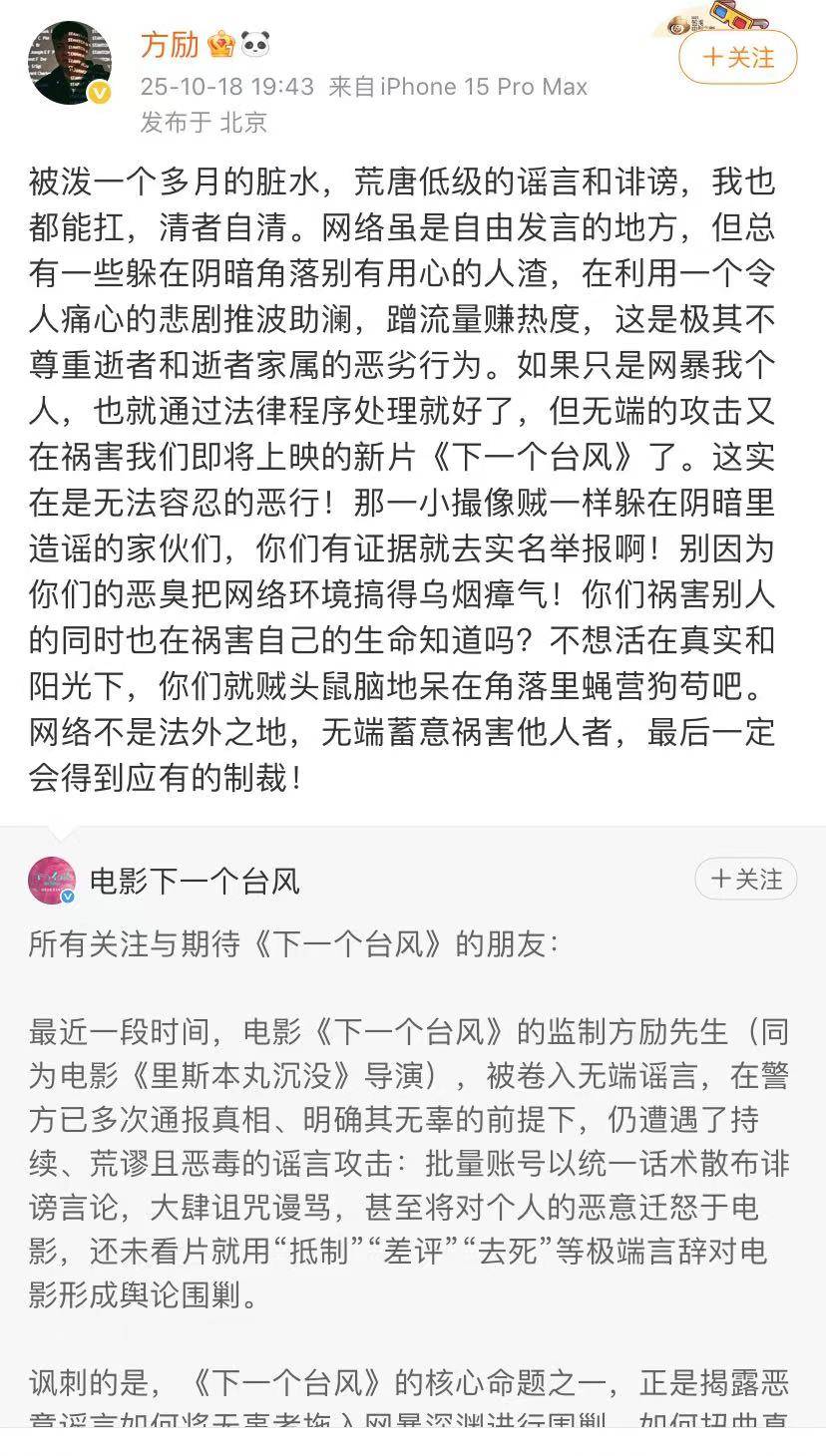Open the 电影下一个台风 account name
826x1456 pixels.
tap(195, 882)
